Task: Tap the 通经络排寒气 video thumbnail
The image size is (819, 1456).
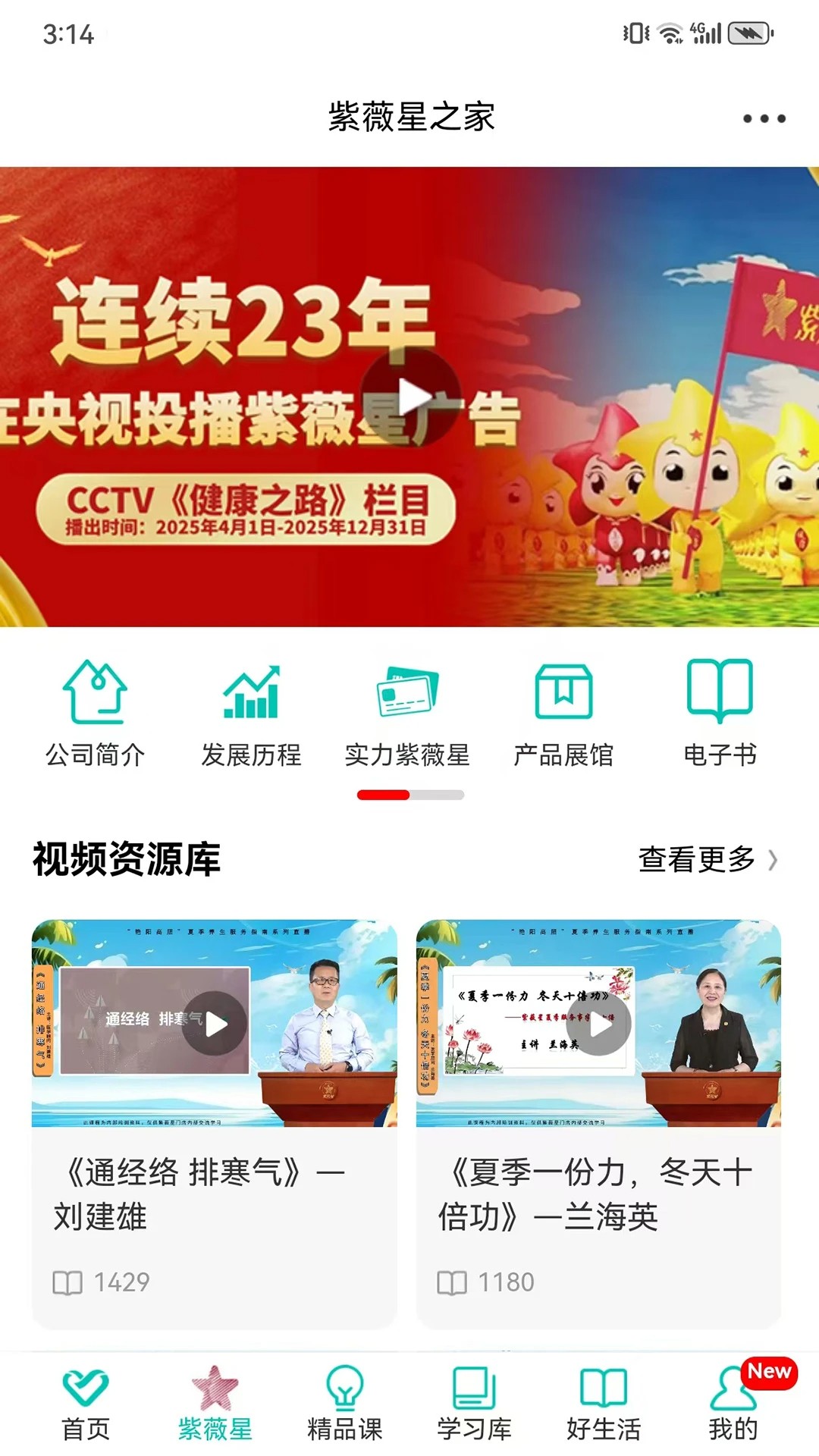Action: [x=214, y=1021]
